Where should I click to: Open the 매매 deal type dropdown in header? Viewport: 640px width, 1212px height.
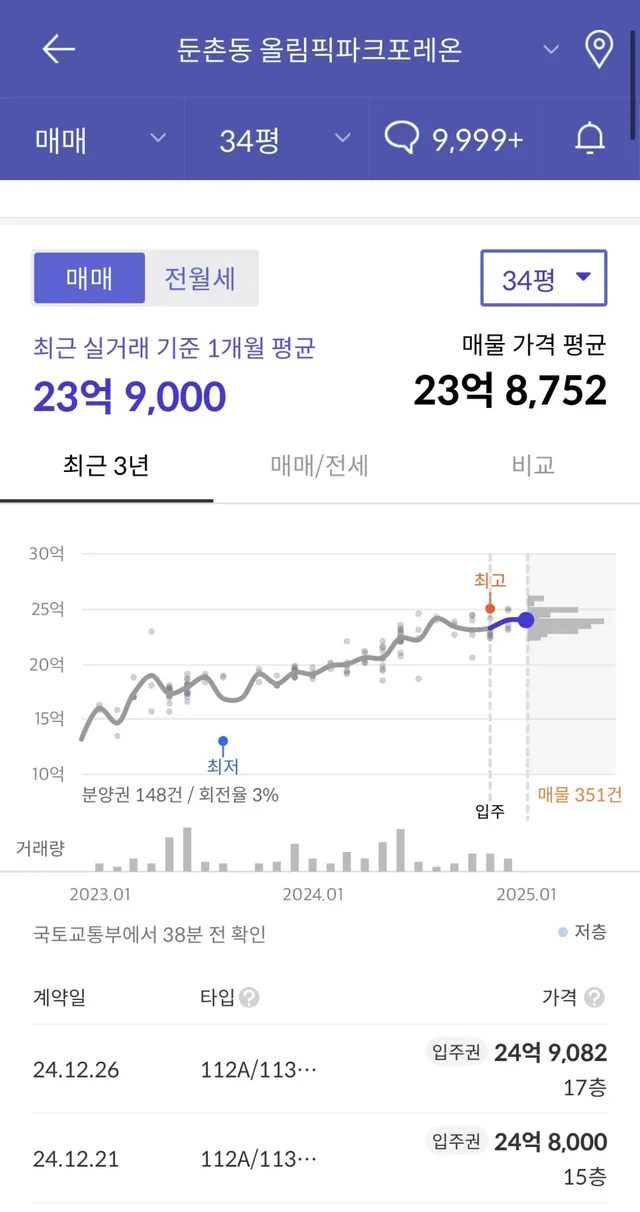[x=100, y=140]
